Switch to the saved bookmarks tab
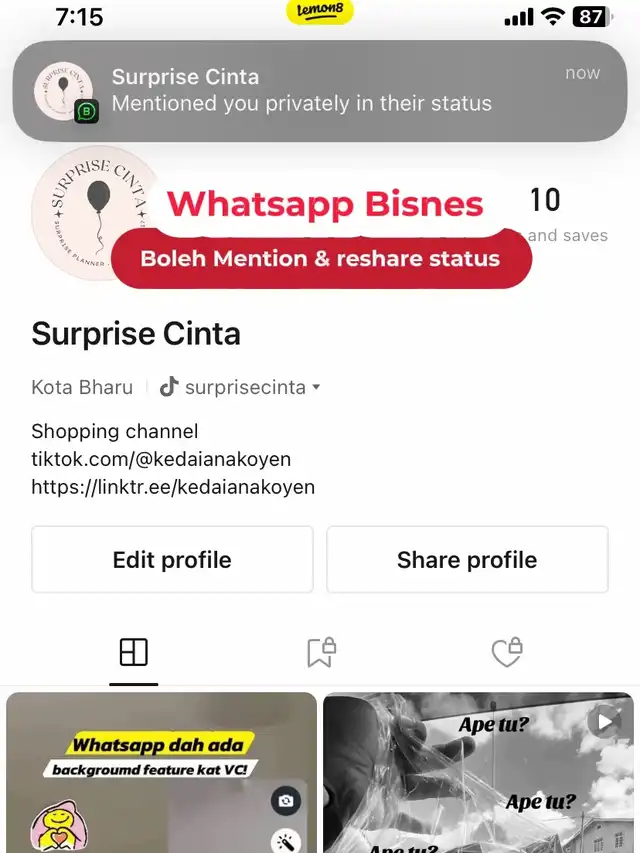640x853 pixels. pyautogui.click(x=320, y=653)
